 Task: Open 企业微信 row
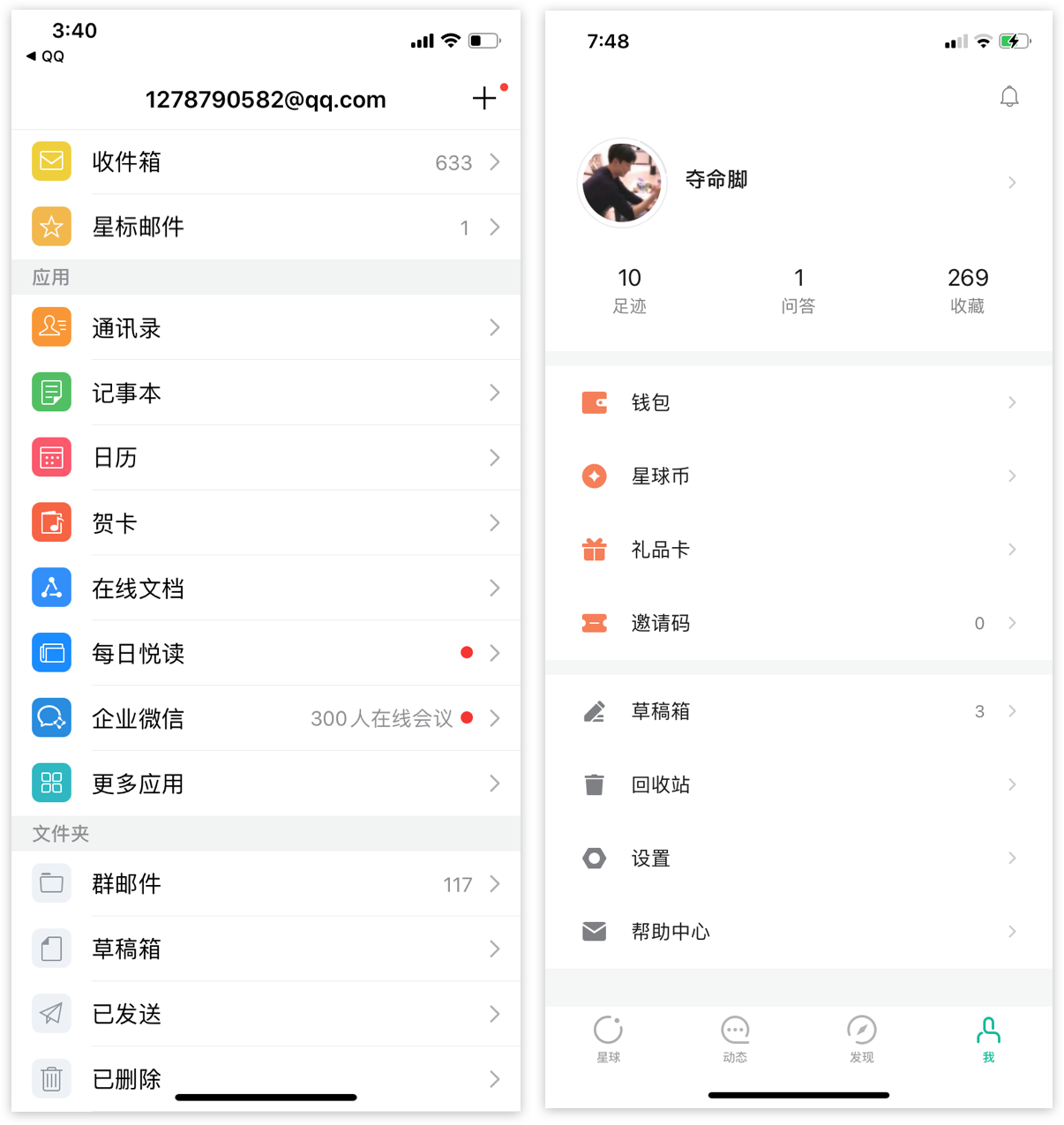[265, 719]
